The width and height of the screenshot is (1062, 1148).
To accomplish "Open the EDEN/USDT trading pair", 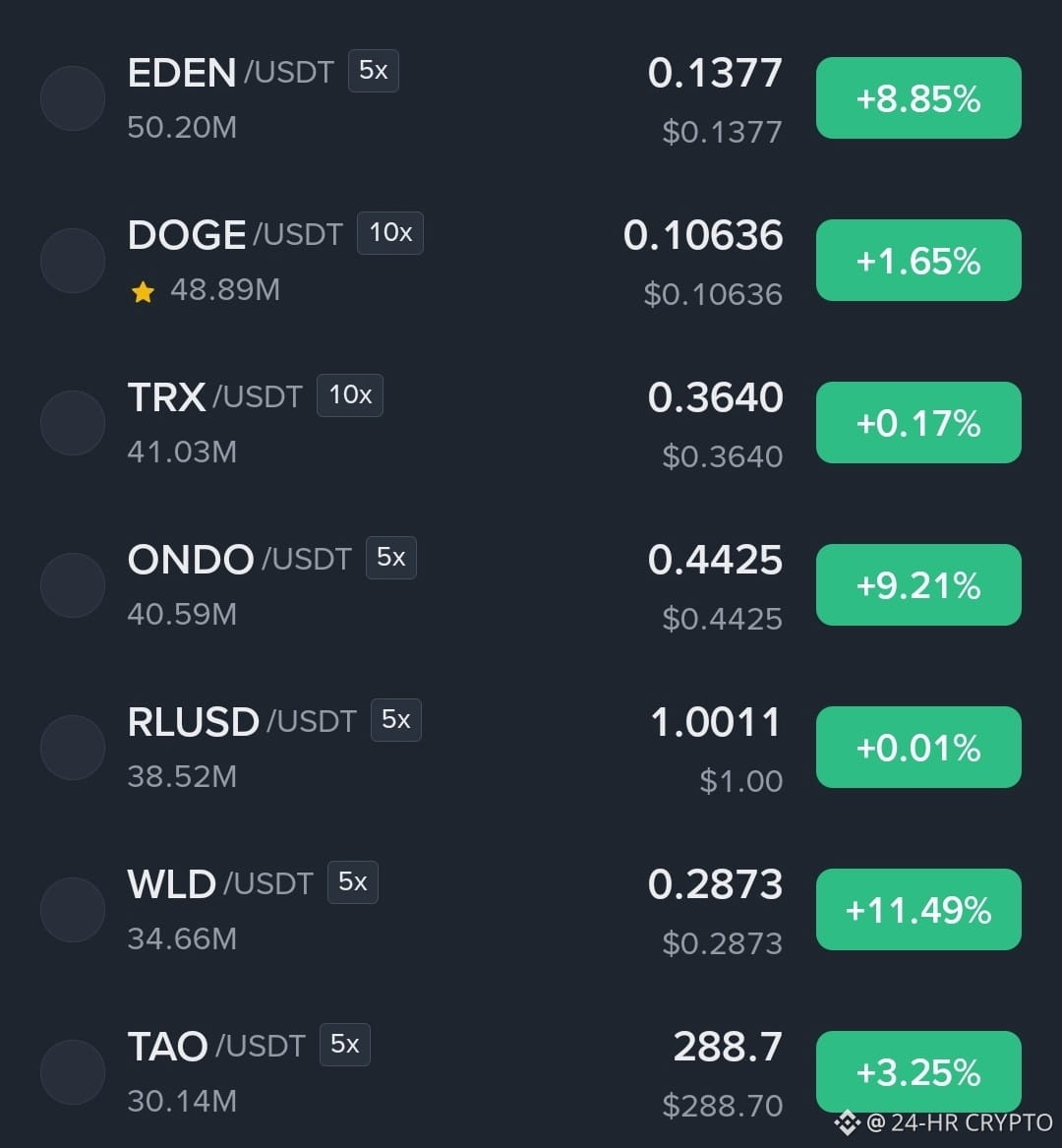I will [x=531, y=98].
